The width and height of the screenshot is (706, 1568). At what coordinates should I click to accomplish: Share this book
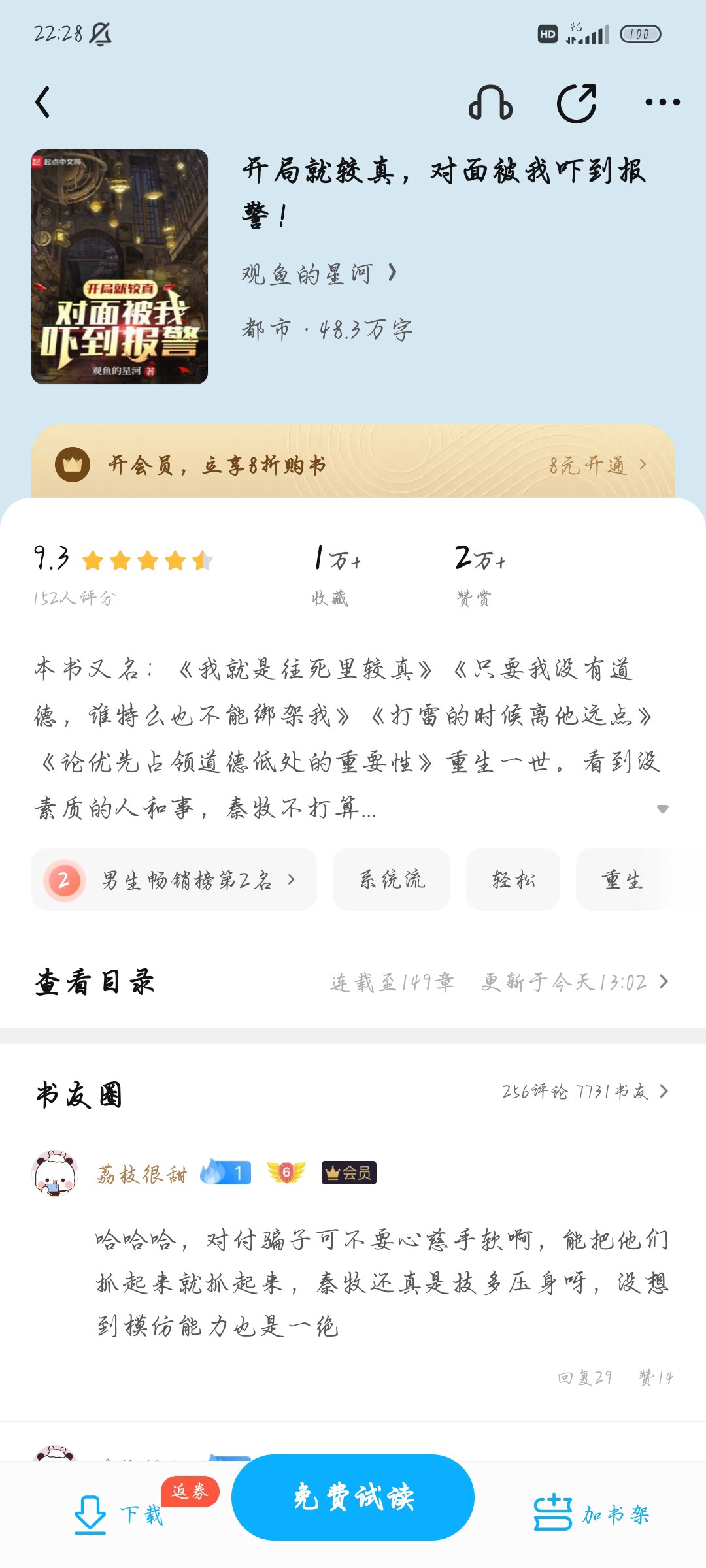pos(577,103)
